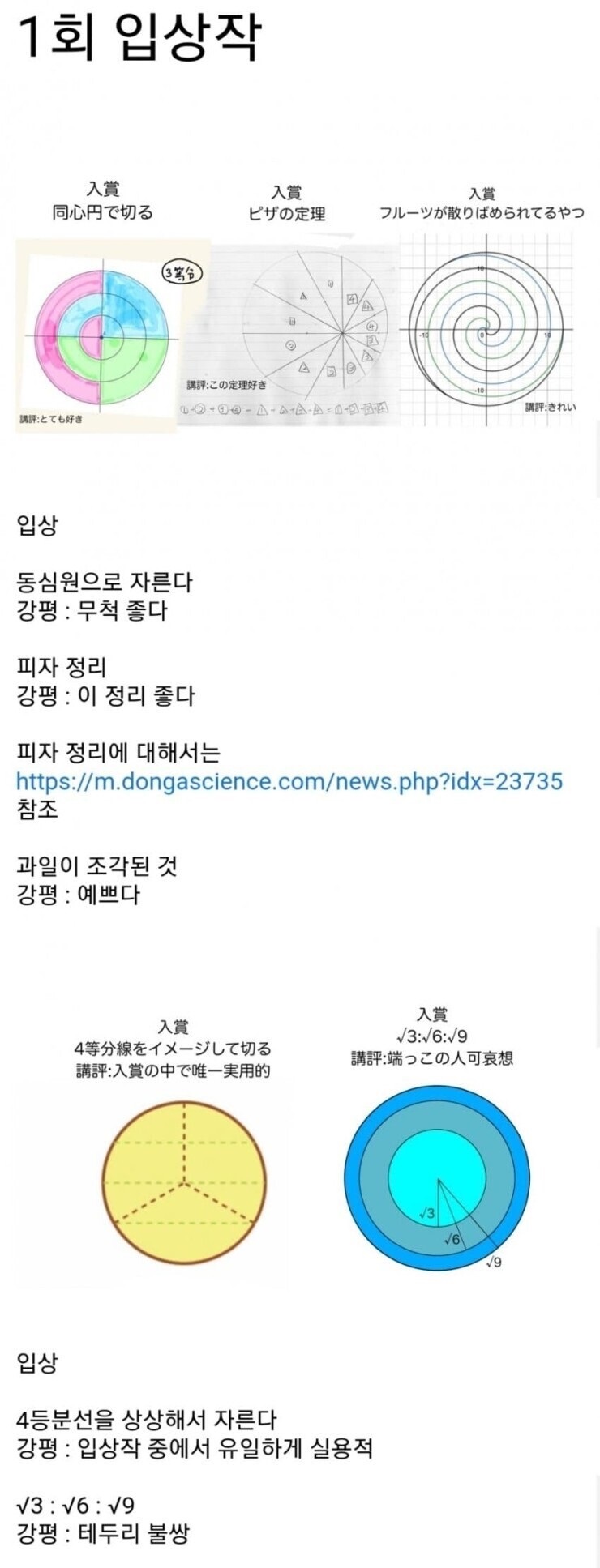
Task: Open the dongascience.com news link
Action: coord(289,781)
